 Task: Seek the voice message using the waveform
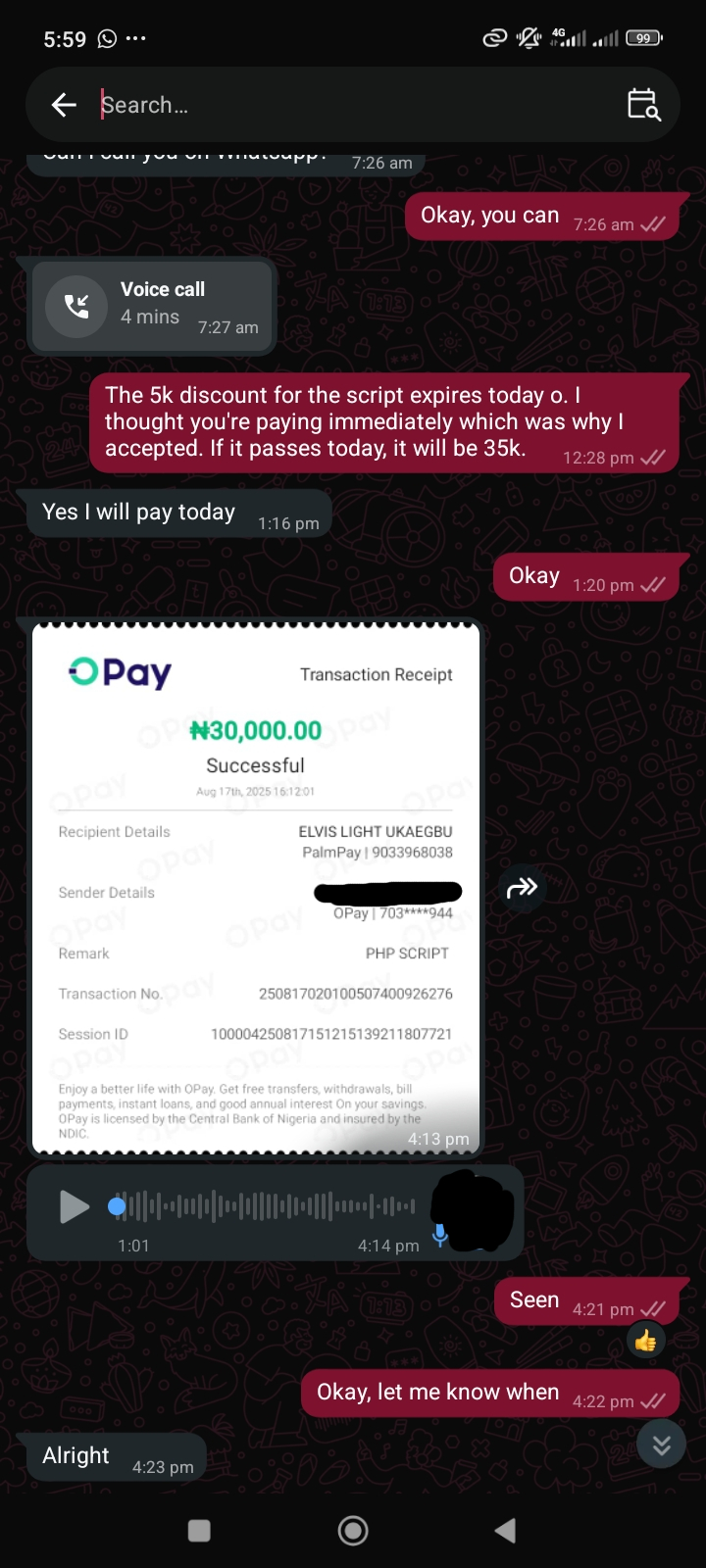(265, 1206)
